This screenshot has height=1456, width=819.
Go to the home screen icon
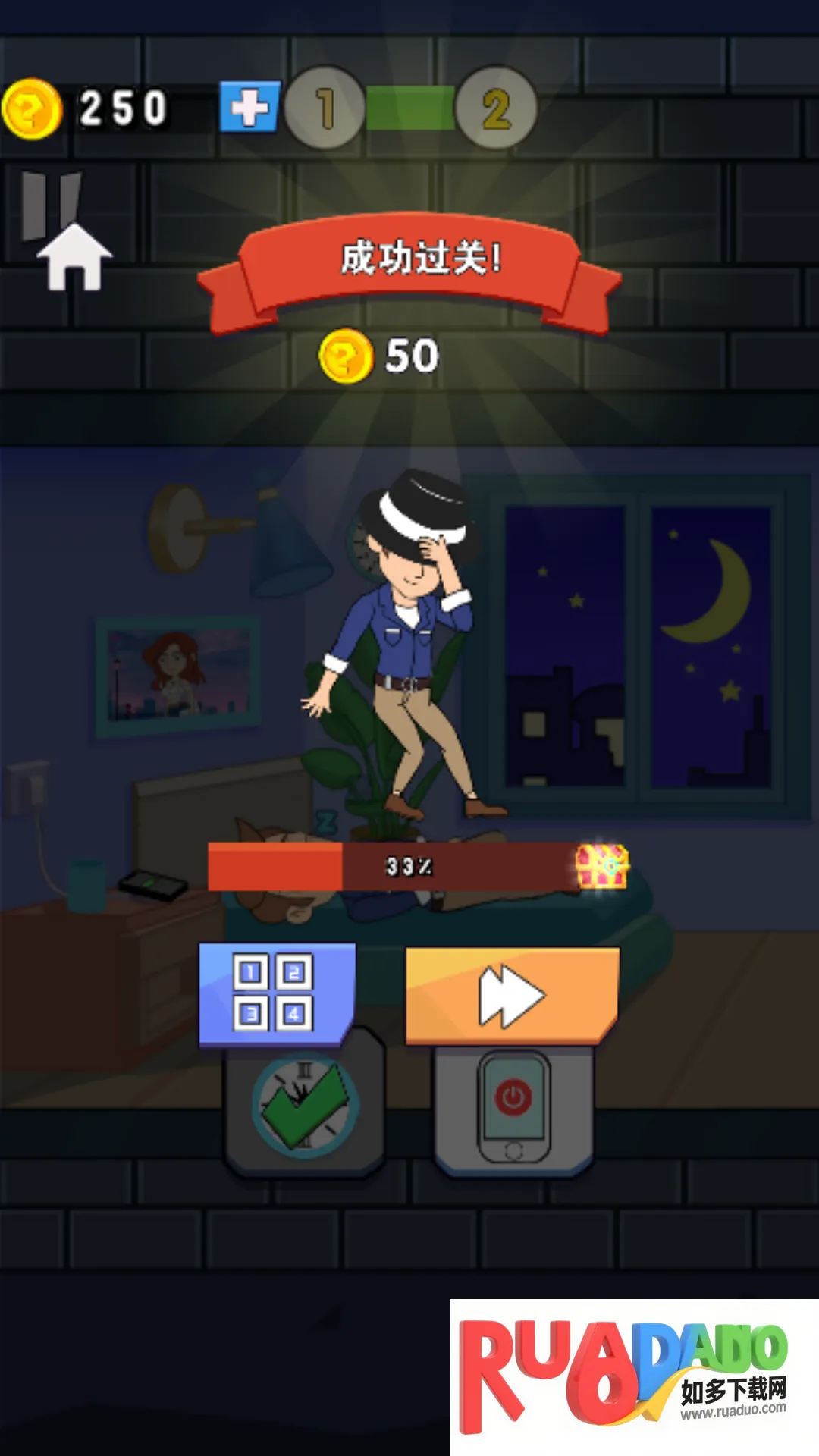click(x=74, y=258)
